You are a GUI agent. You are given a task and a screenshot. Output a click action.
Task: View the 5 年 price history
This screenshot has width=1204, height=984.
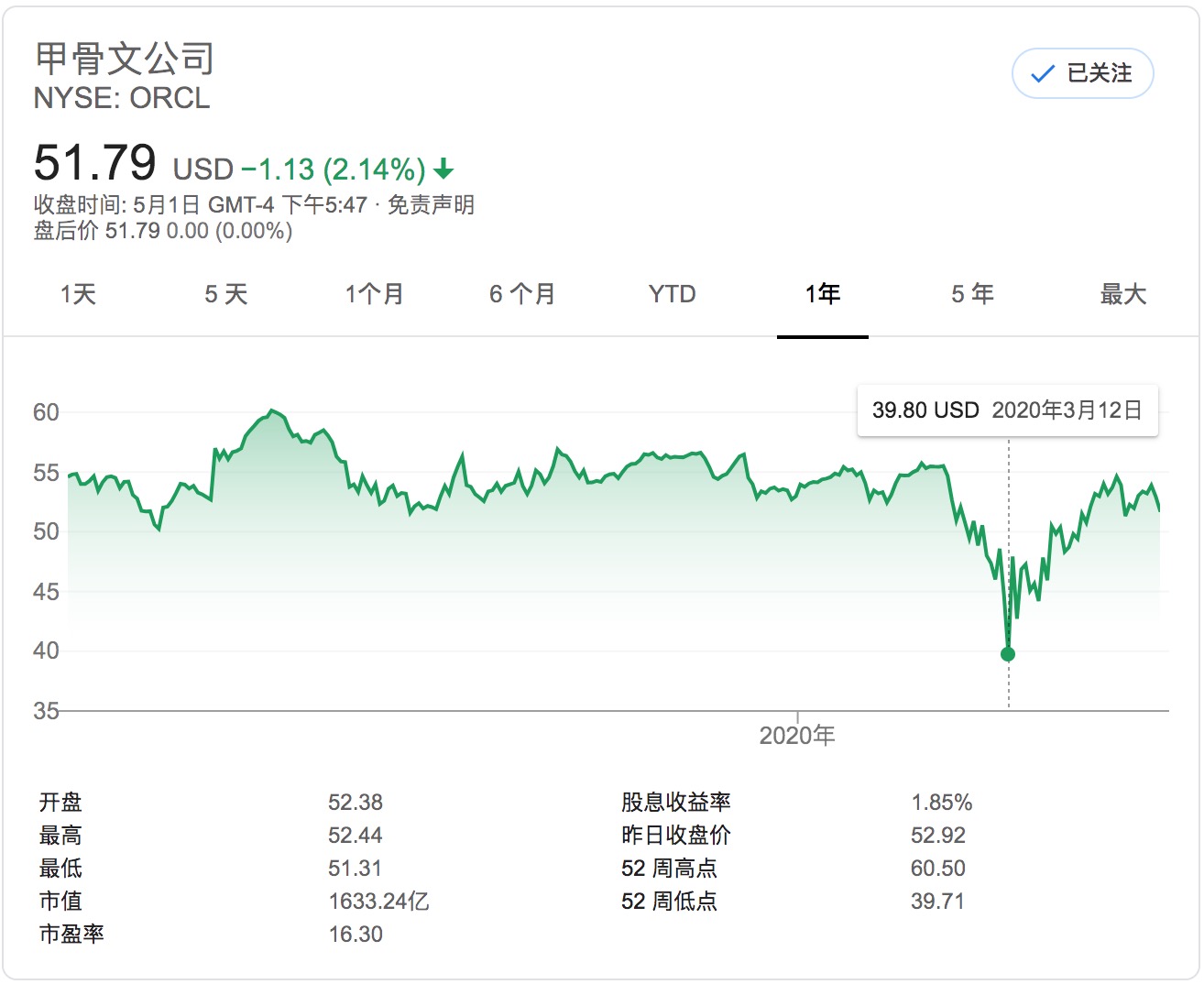pos(972,294)
